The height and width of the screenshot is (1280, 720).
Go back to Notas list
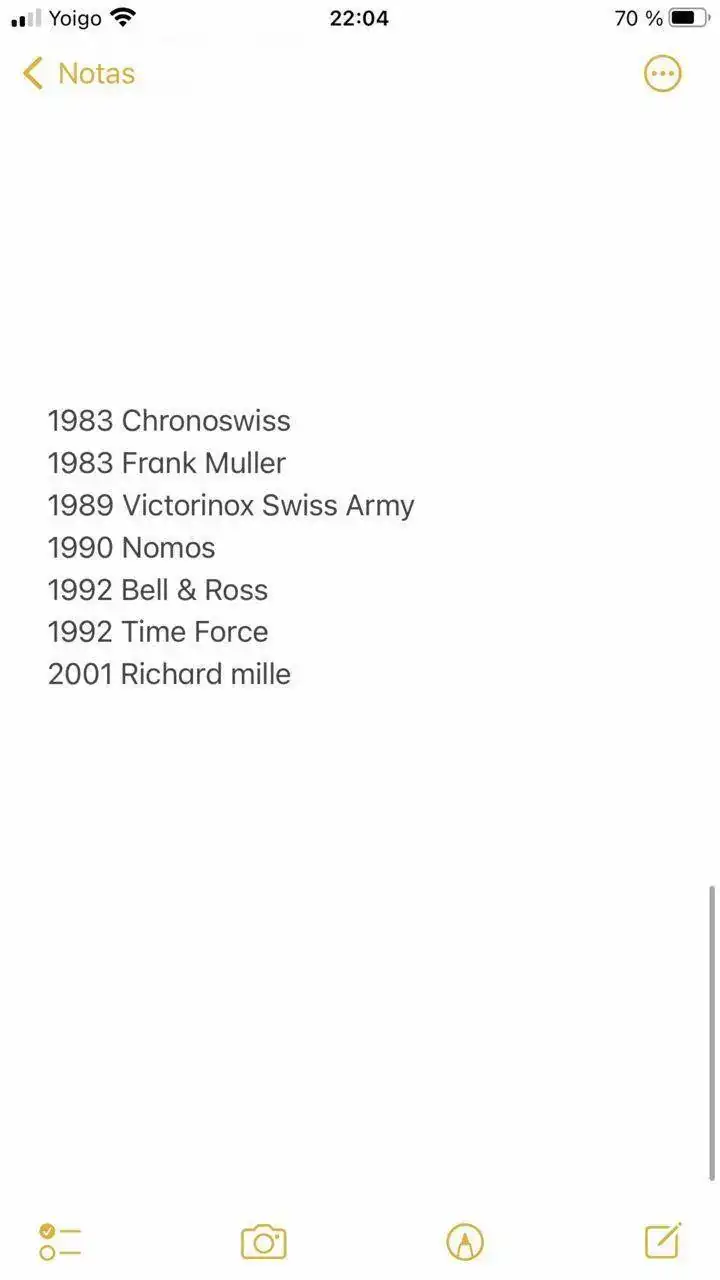[78, 73]
